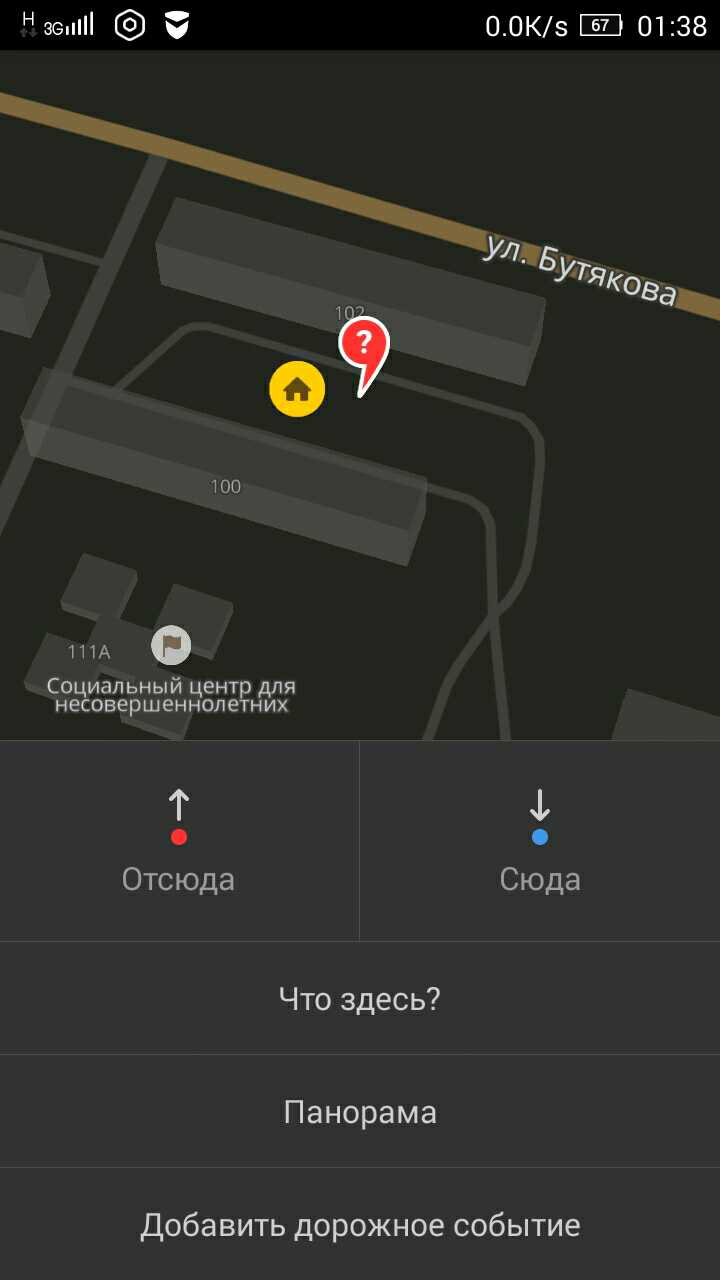The image size is (720, 1280).
Task: Open the Что здесь? option
Action: pyautogui.click(x=360, y=998)
